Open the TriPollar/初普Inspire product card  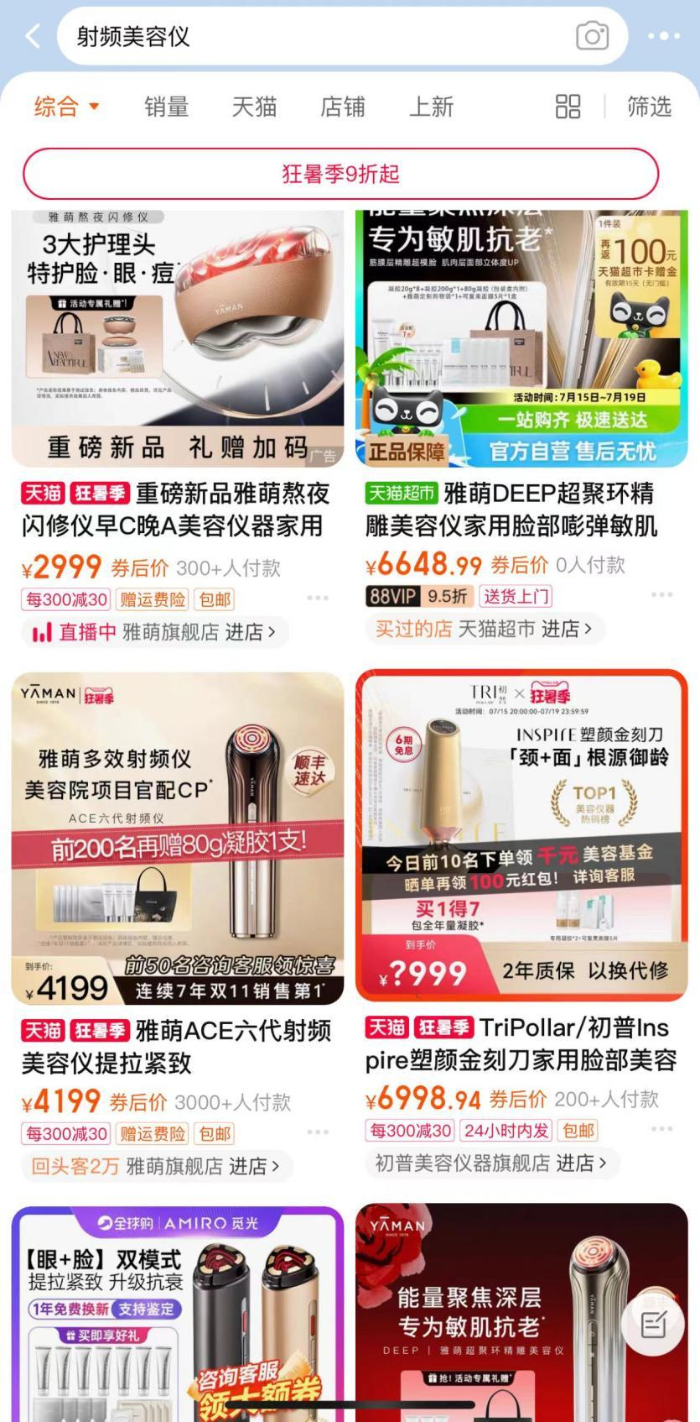click(x=521, y=838)
